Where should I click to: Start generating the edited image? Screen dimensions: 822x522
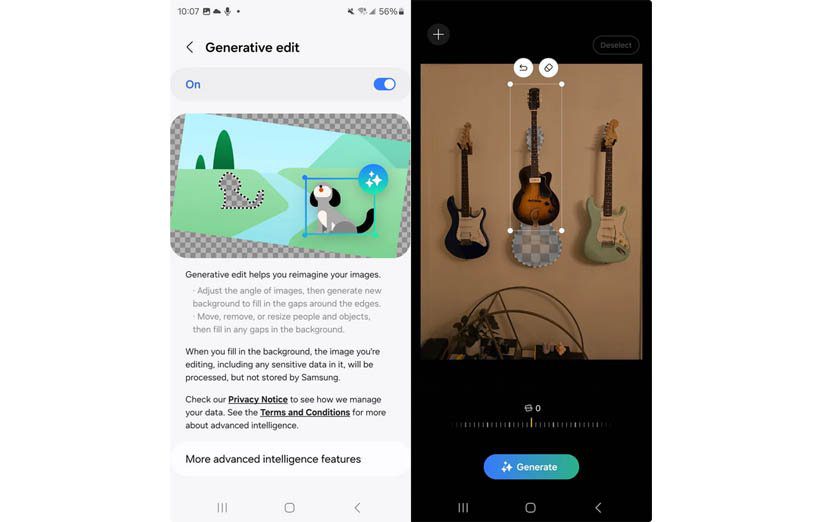pos(531,467)
